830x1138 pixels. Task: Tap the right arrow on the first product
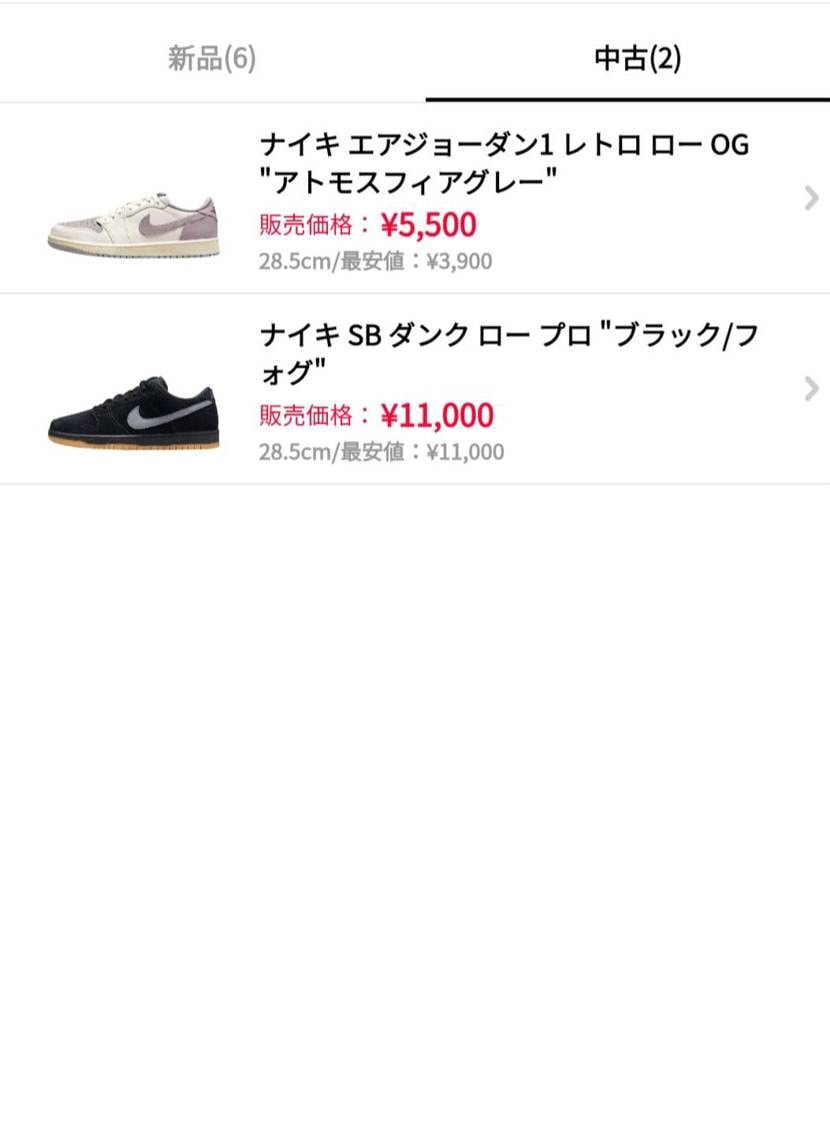click(810, 198)
